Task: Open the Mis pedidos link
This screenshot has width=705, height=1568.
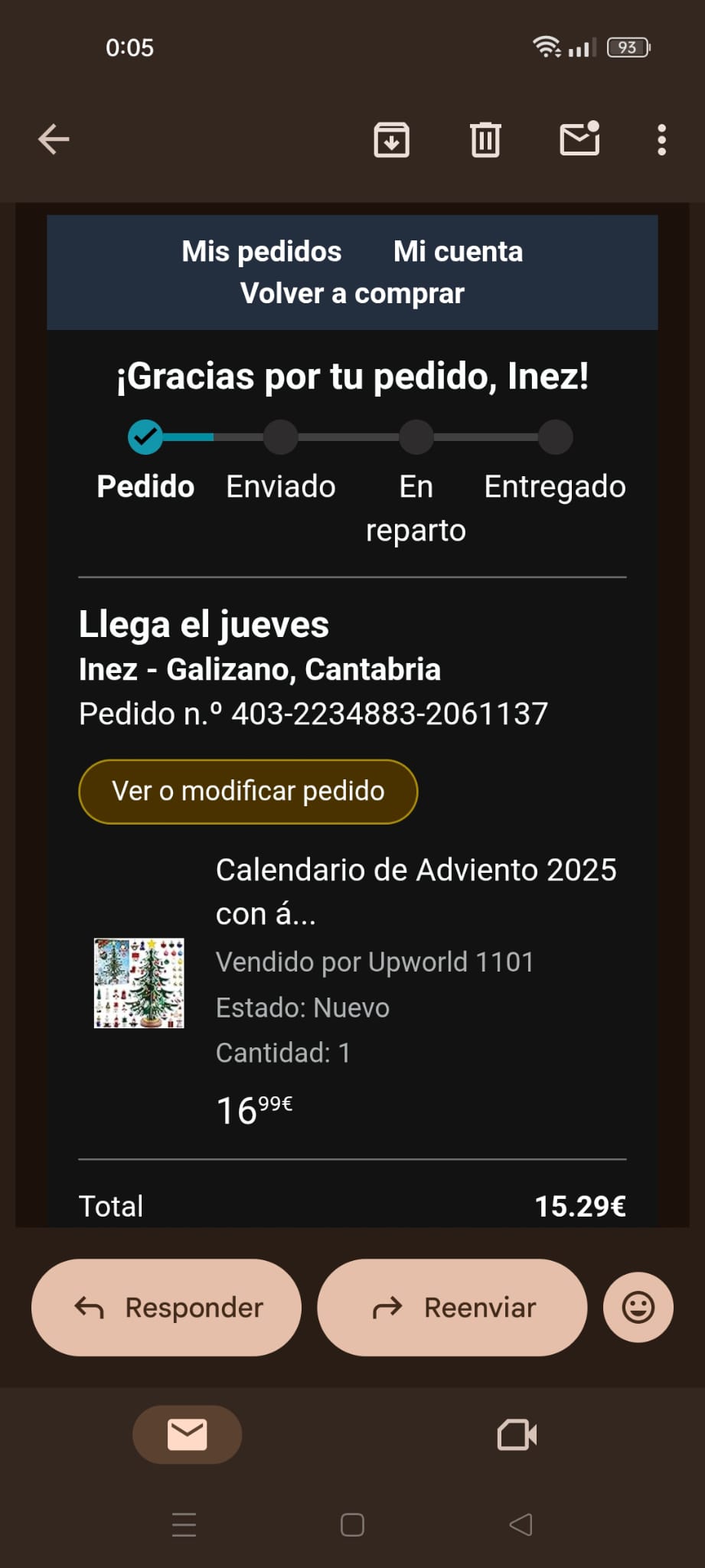Action: click(261, 251)
